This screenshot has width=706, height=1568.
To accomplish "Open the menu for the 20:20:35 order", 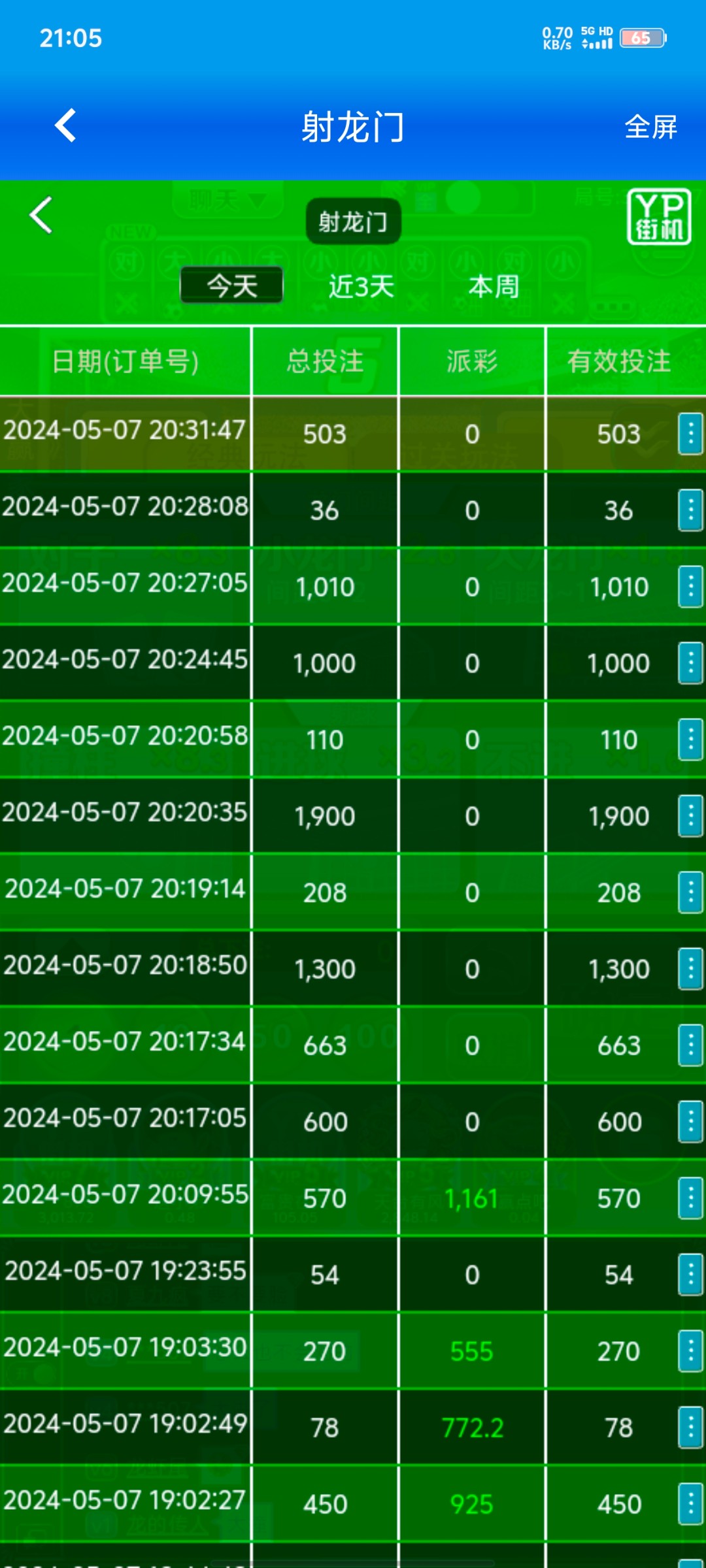I will click(x=690, y=815).
